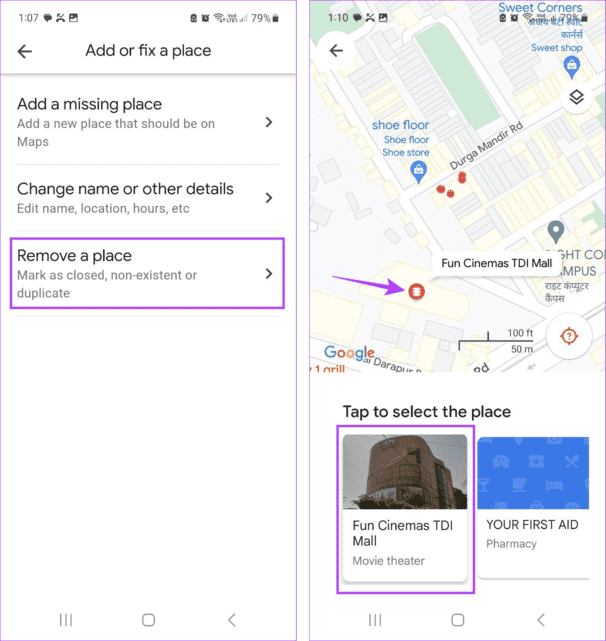This screenshot has width=606, height=641.
Task: Tap the Shoe floor store pin
Action: pos(420,171)
